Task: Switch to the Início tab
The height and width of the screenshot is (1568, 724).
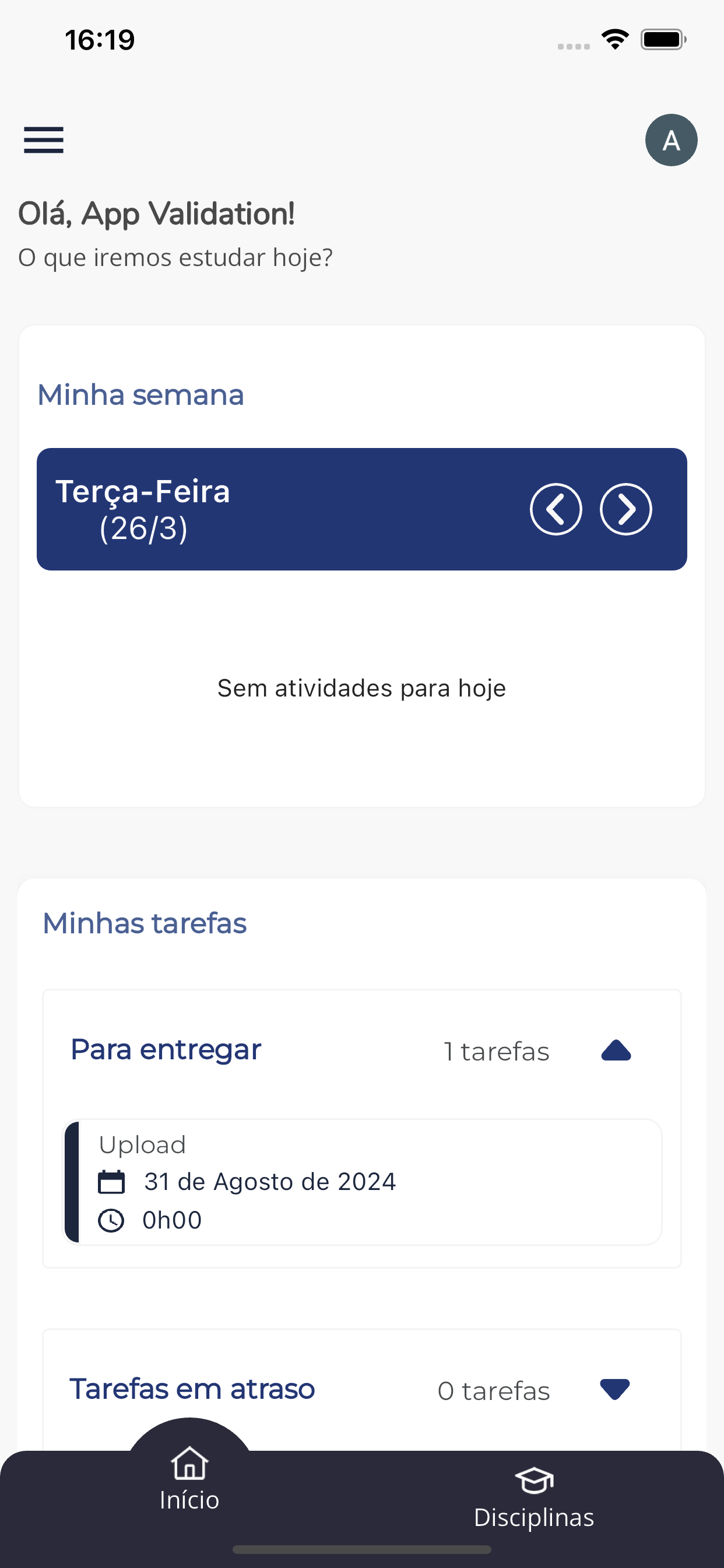Action: [189, 1479]
